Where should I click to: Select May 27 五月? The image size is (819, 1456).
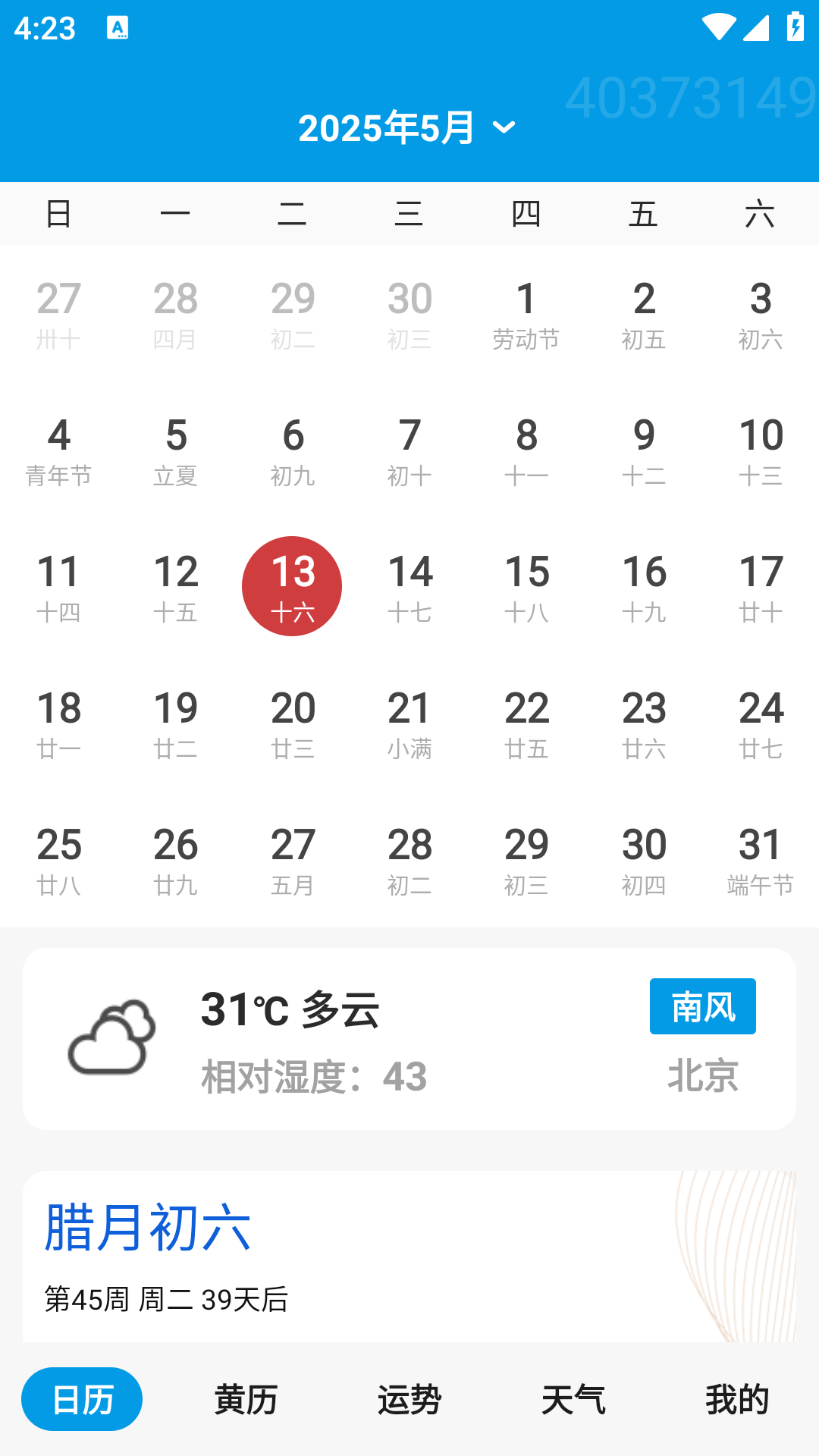coord(293,860)
